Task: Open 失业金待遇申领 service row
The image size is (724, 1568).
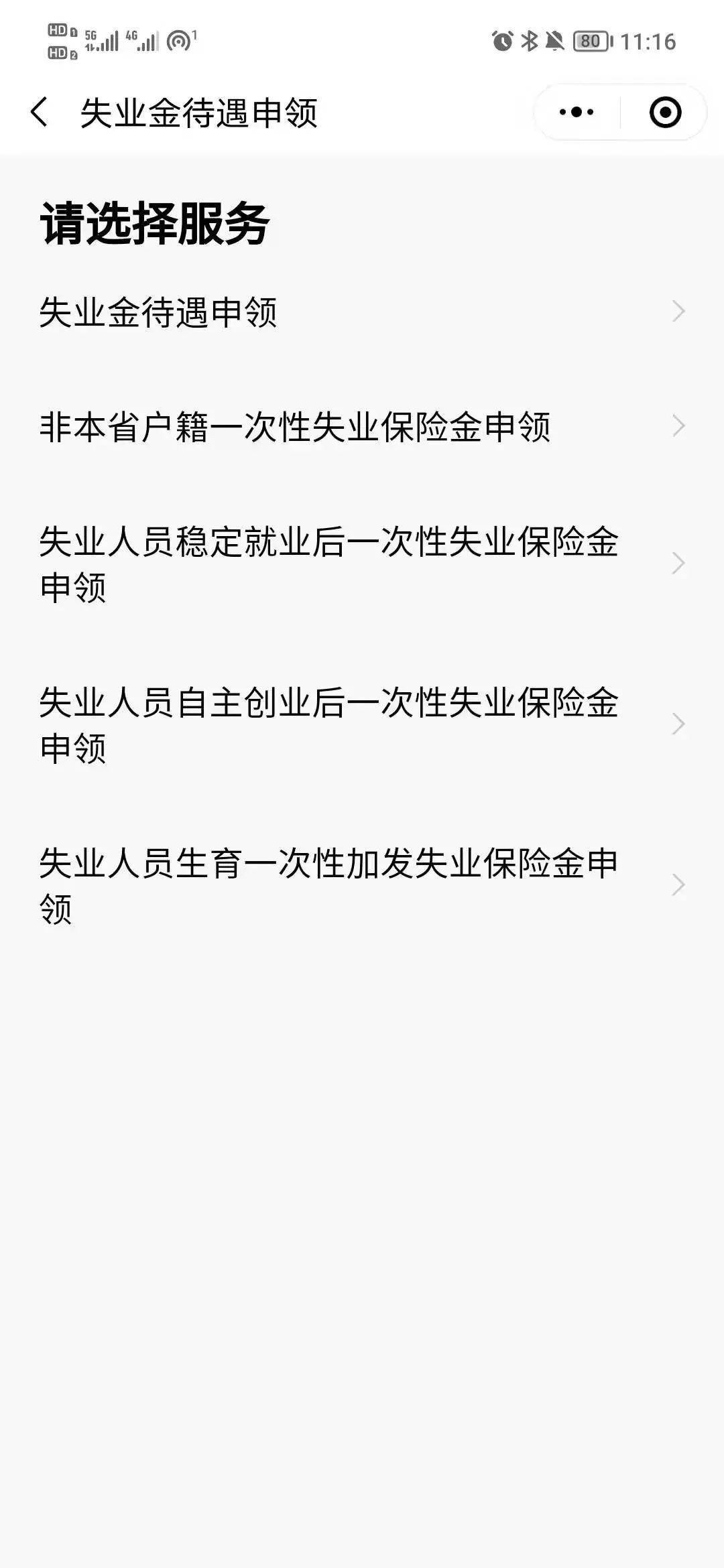Action: coord(362,312)
